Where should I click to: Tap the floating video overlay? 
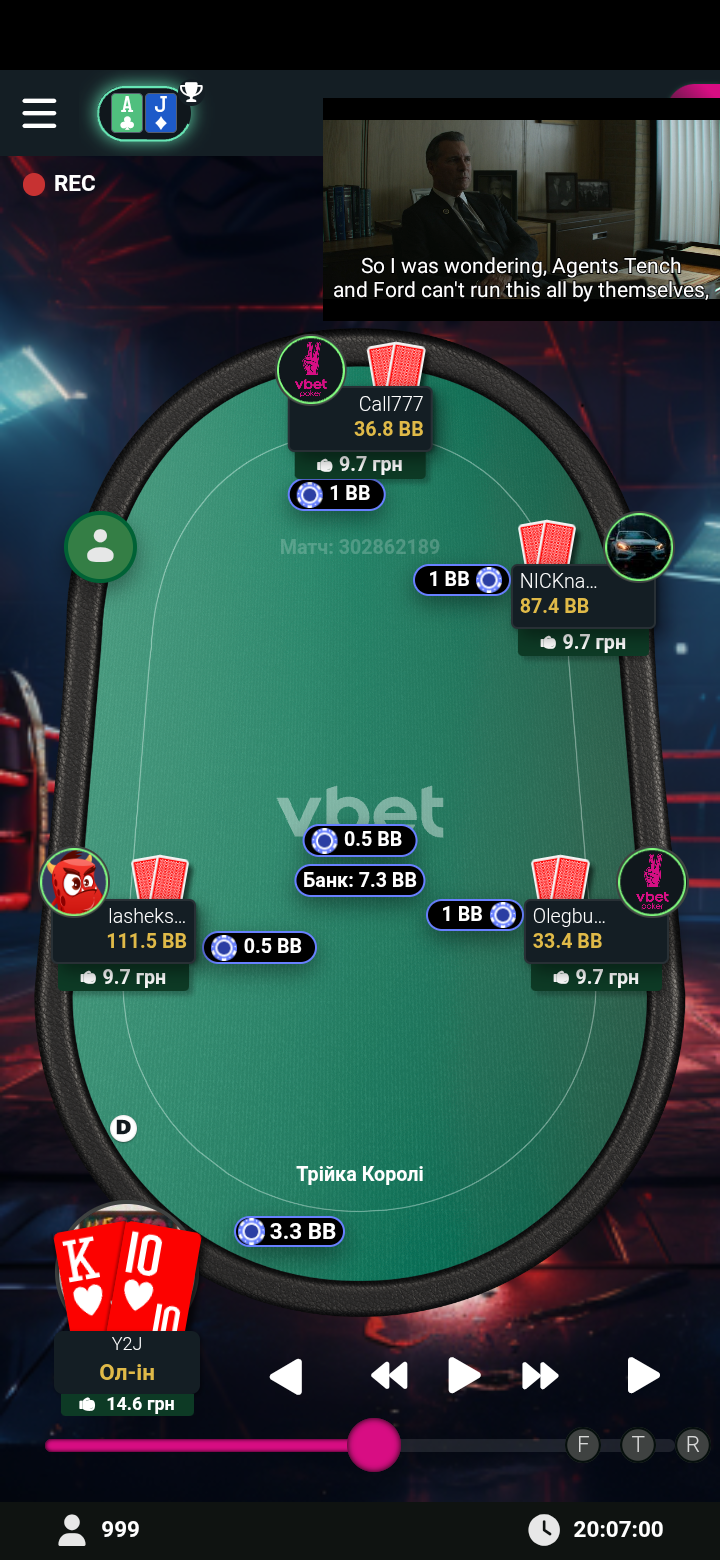521,209
